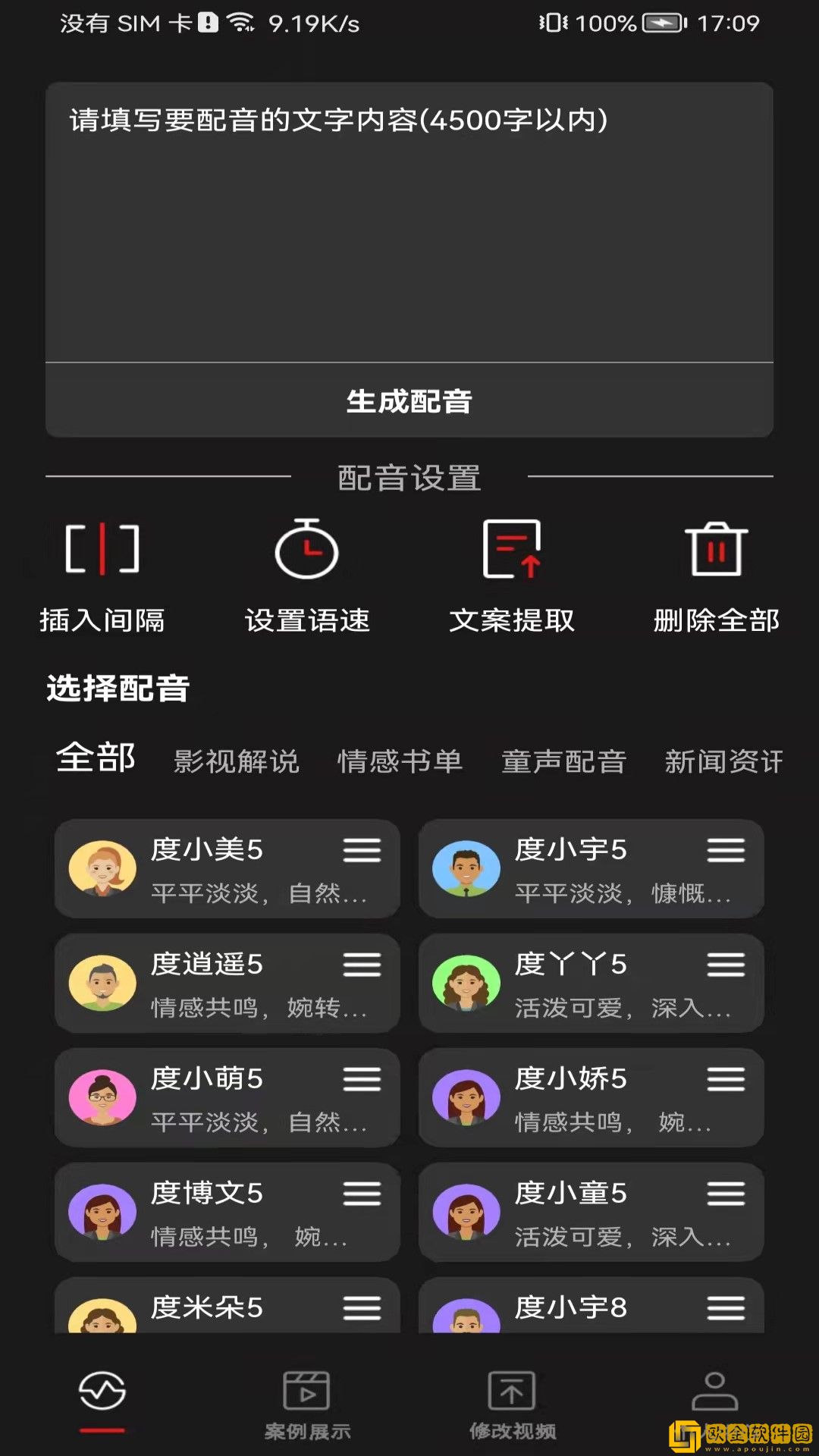This screenshot has height=1456, width=819.
Task: Open the menu icon on 度小童5
Action: pos(726,1194)
